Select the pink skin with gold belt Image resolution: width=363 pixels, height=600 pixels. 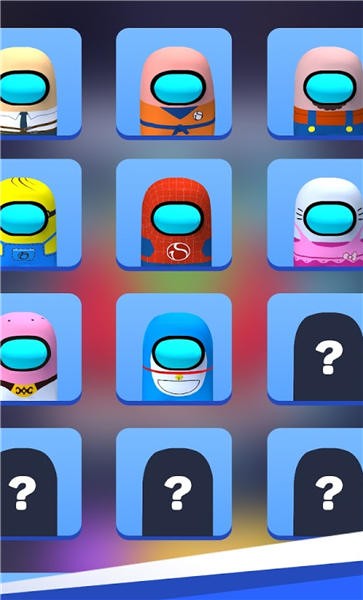[x=40, y=349]
